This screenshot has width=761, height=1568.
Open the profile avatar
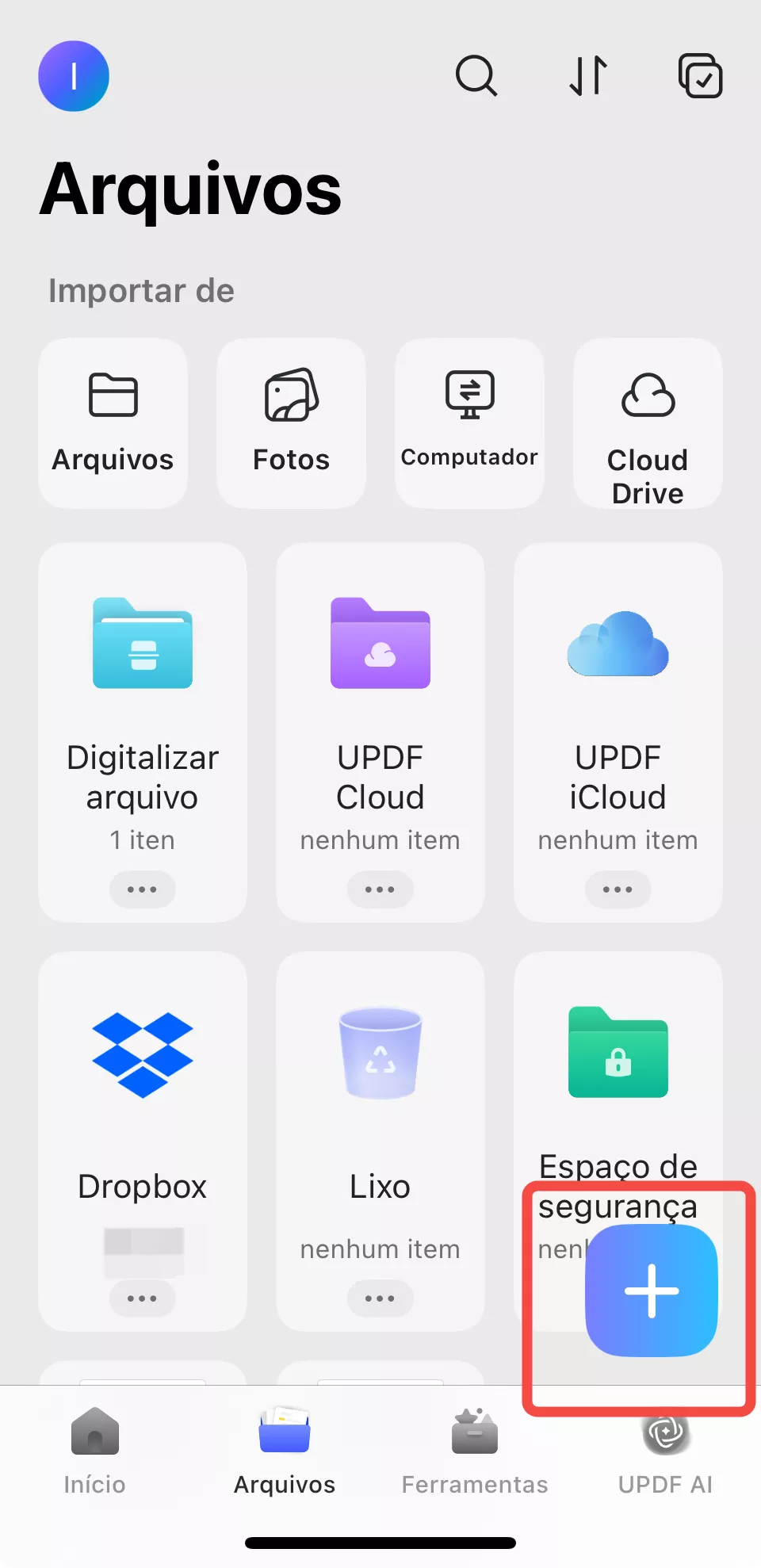click(74, 75)
